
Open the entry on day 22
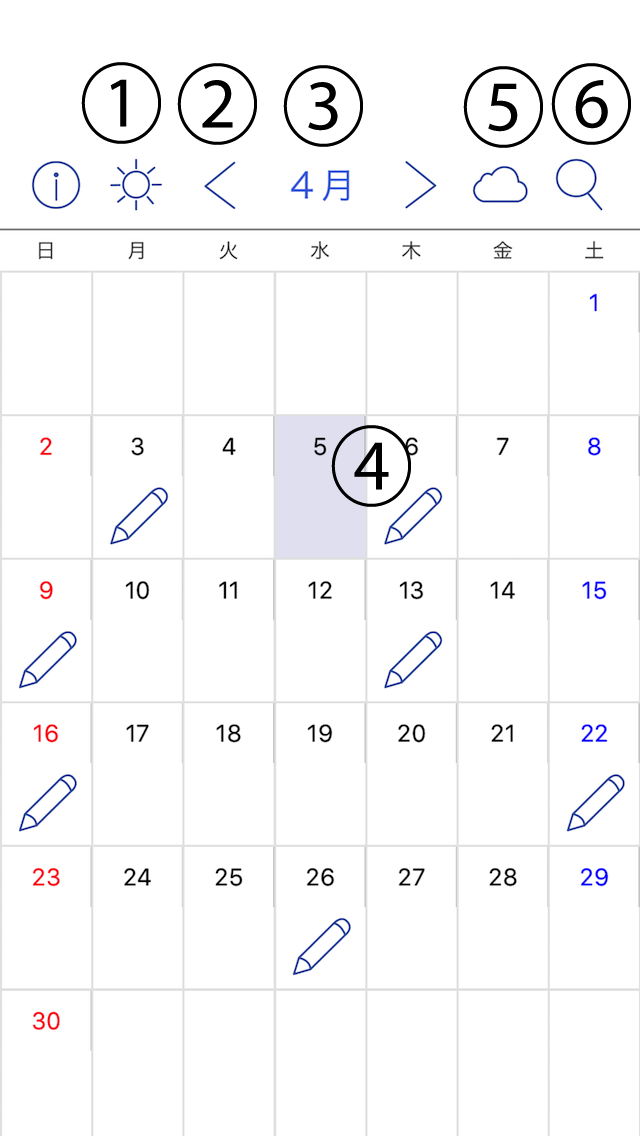(596, 803)
